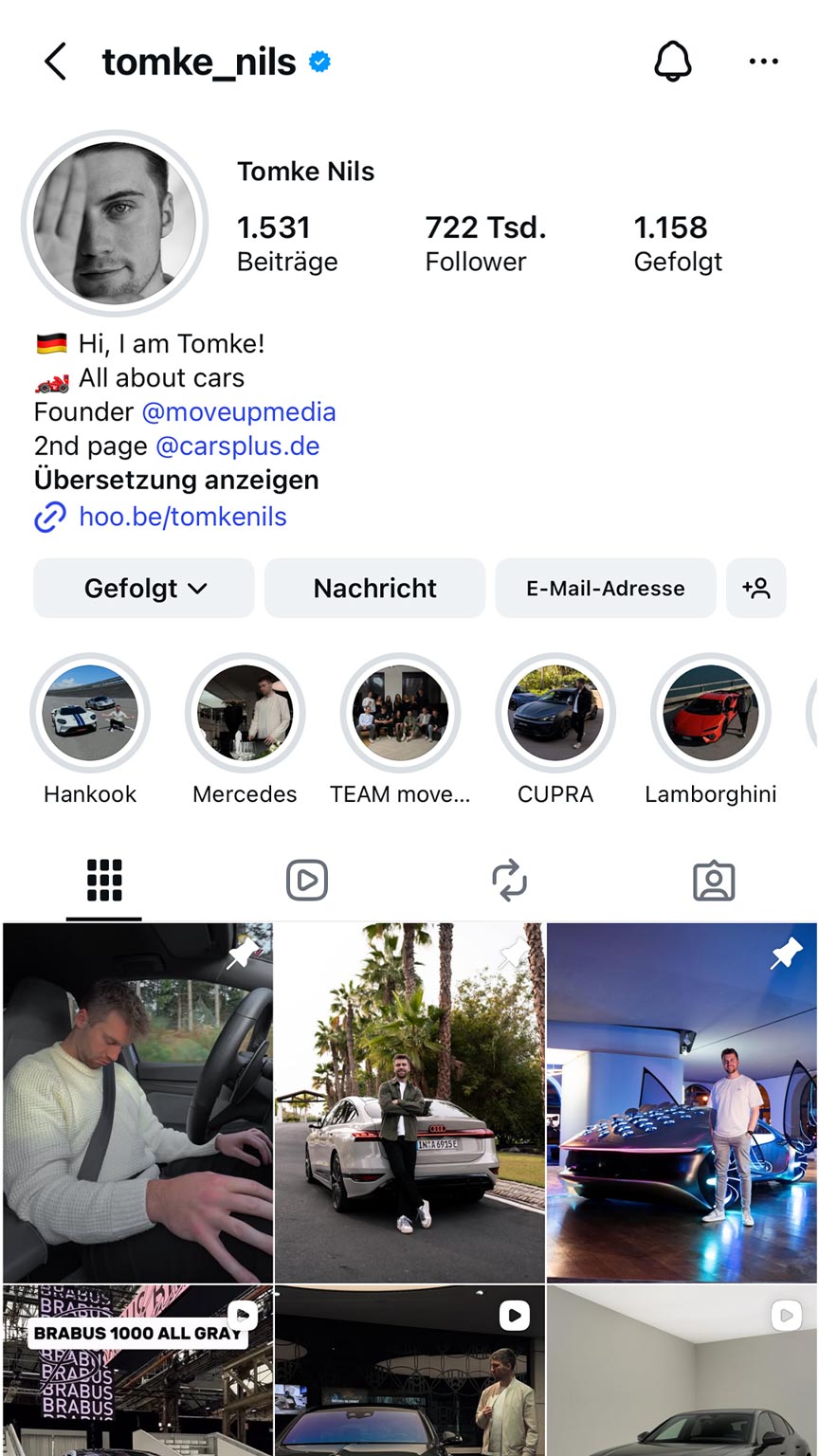The height and width of the screenshot is (1456, 819).
Task: Open the @moveupmedia profile link
Action: (x=258, y=411)
